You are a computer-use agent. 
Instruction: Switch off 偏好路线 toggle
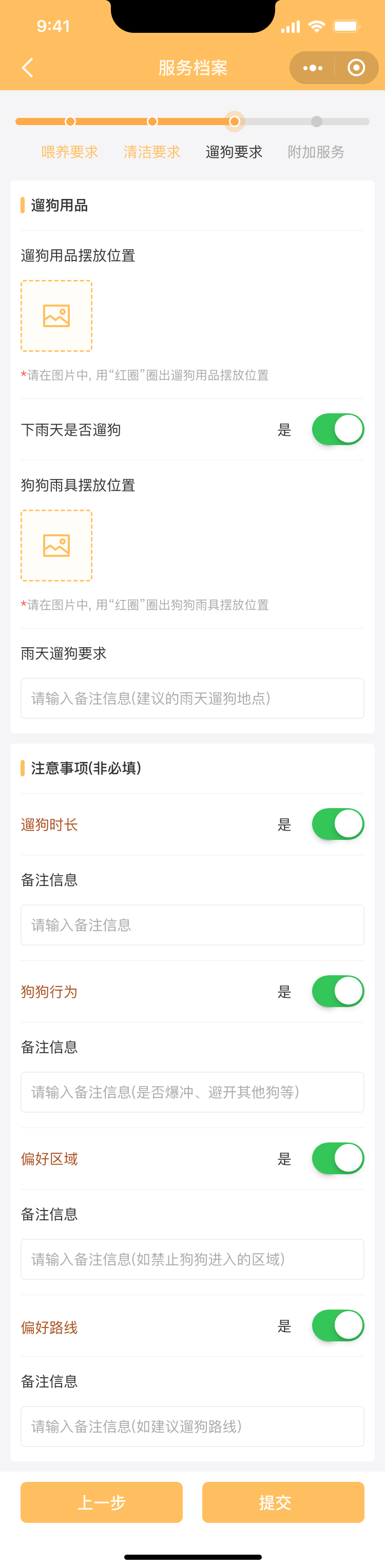click(337, 1326)
